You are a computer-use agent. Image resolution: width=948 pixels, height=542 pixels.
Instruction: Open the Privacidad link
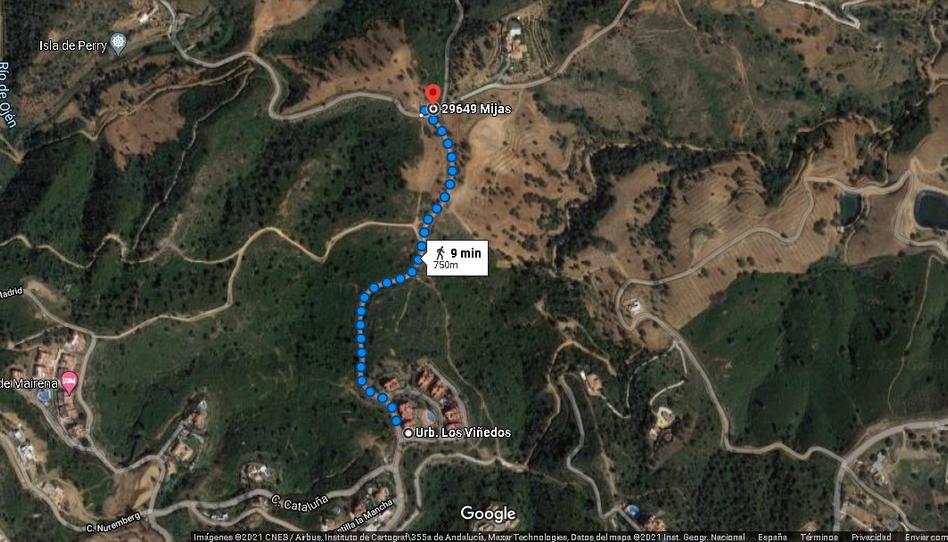(871, 537)
